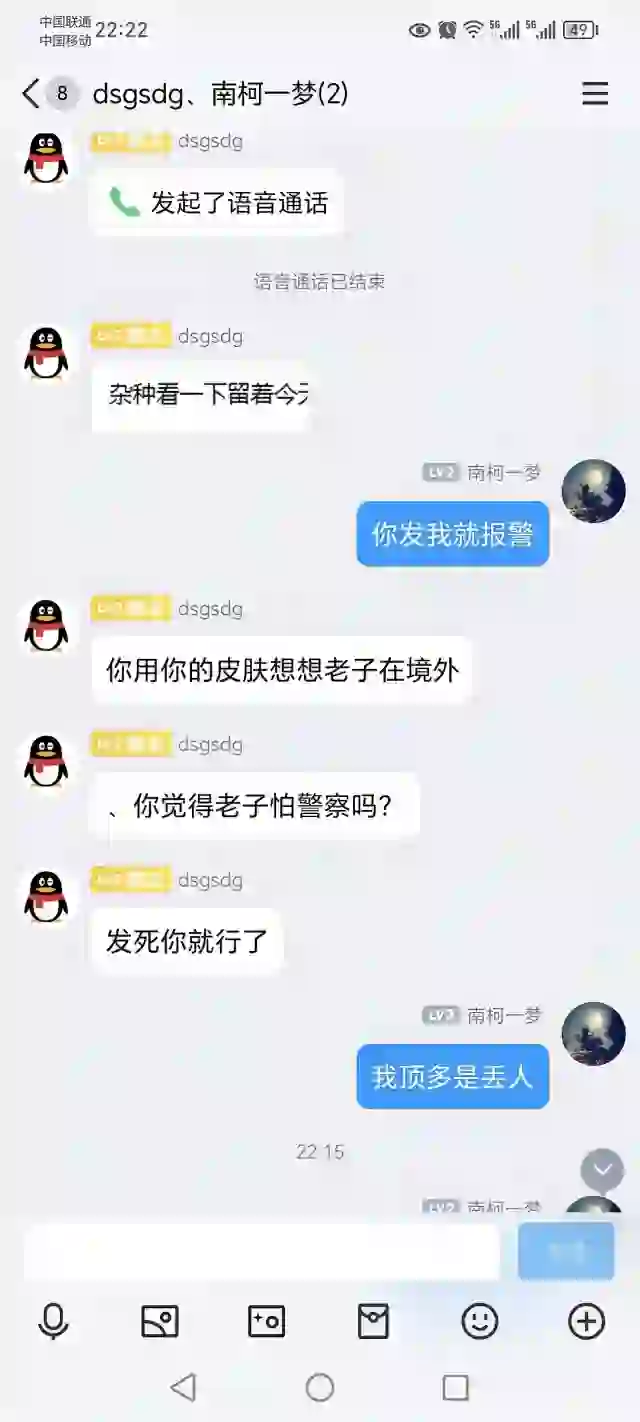This screenshot has height=1422, width=640.
Task: Tap the system back button
Action: (183, 1387)
